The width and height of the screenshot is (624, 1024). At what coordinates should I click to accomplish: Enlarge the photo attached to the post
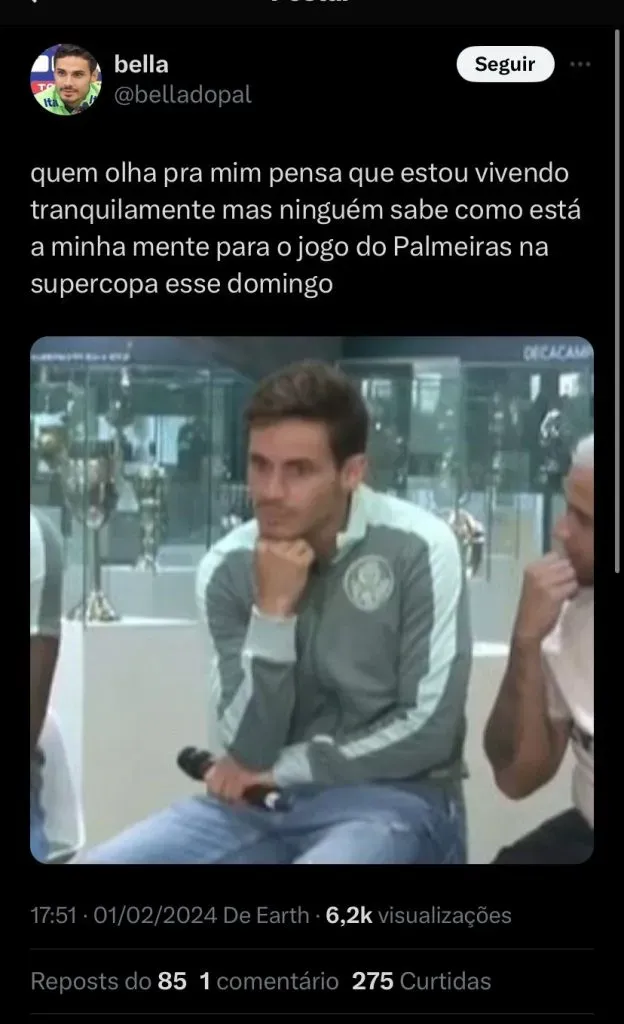tap(311, 599)
